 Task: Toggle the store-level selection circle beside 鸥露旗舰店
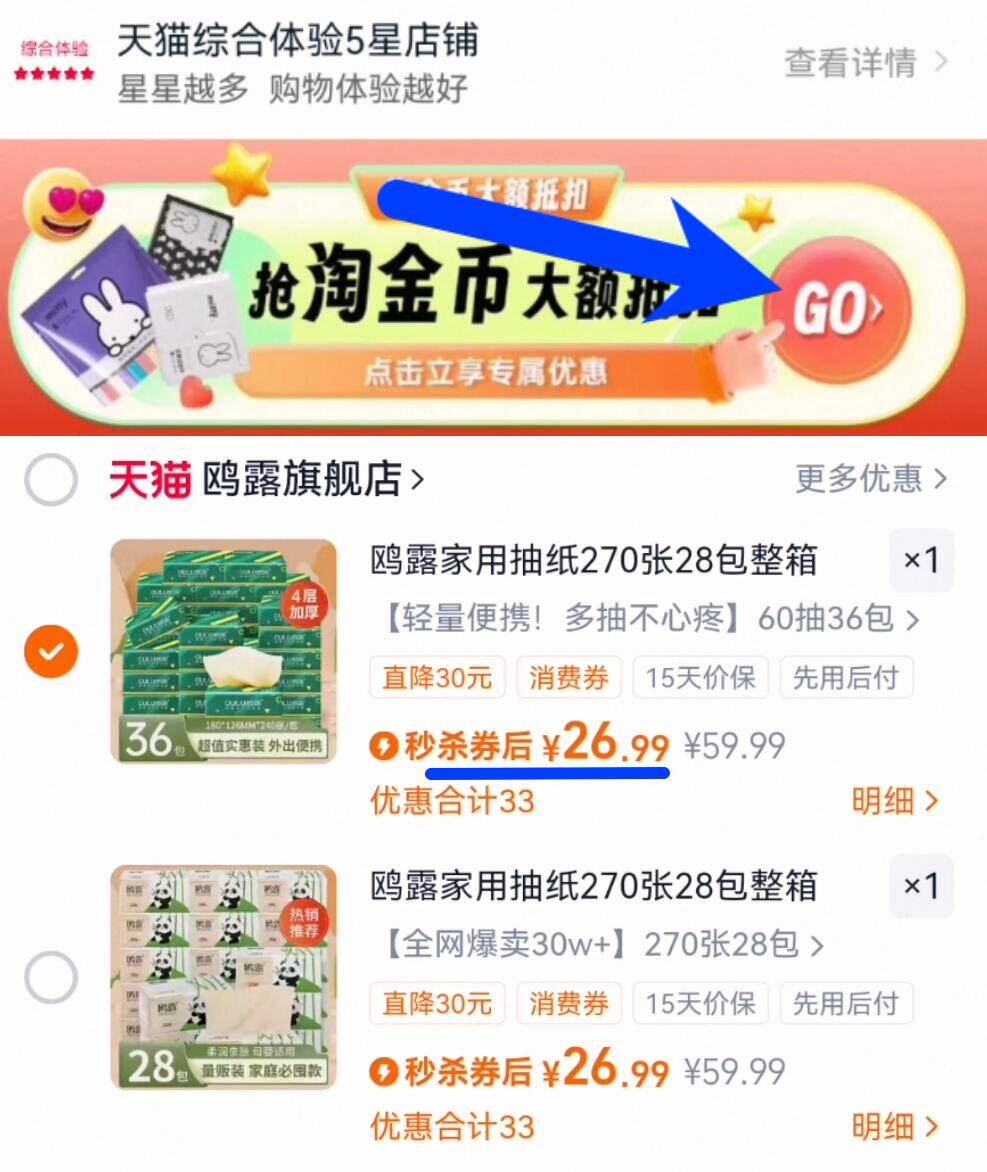pyautogui.click(x=50, y=479)
